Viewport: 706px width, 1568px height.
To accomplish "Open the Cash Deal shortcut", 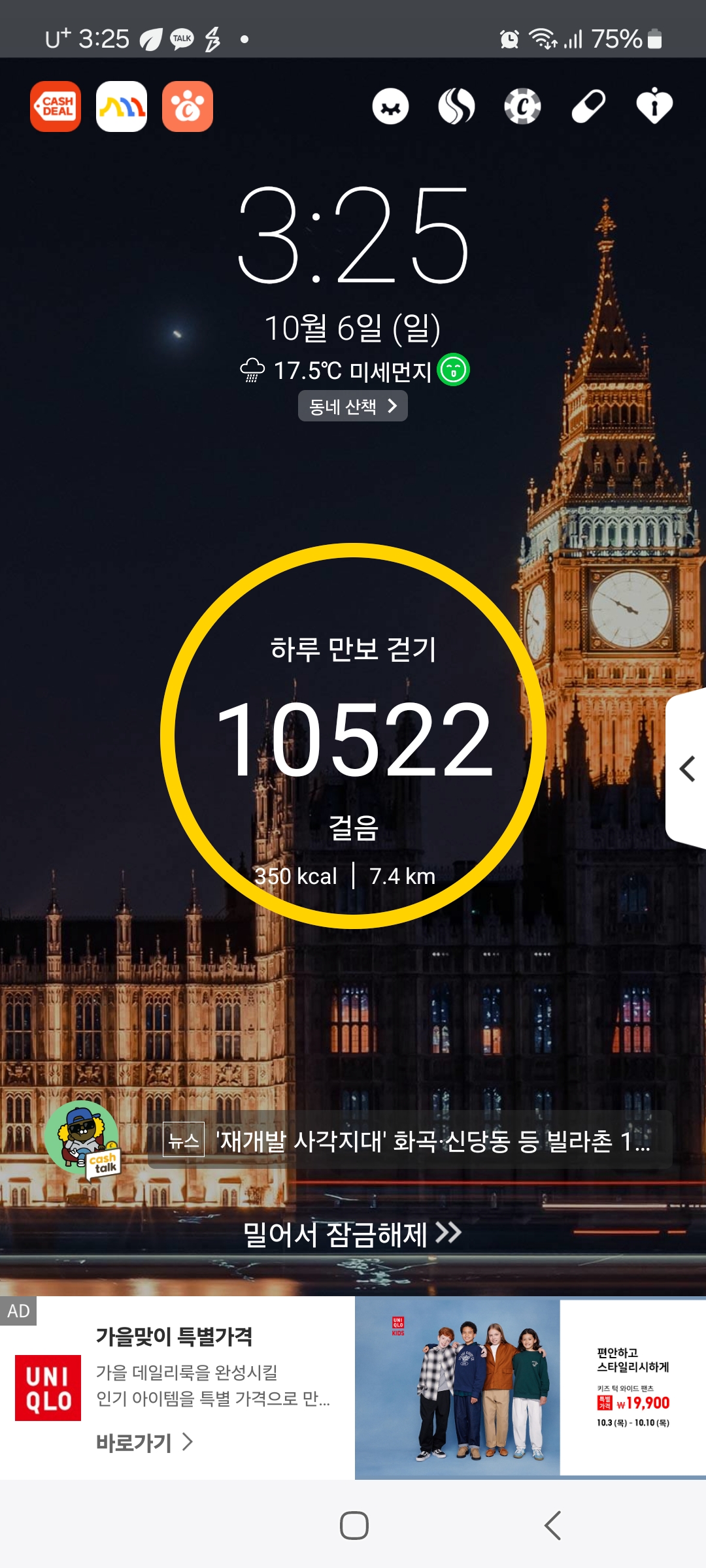I will (x=56, y=106).
